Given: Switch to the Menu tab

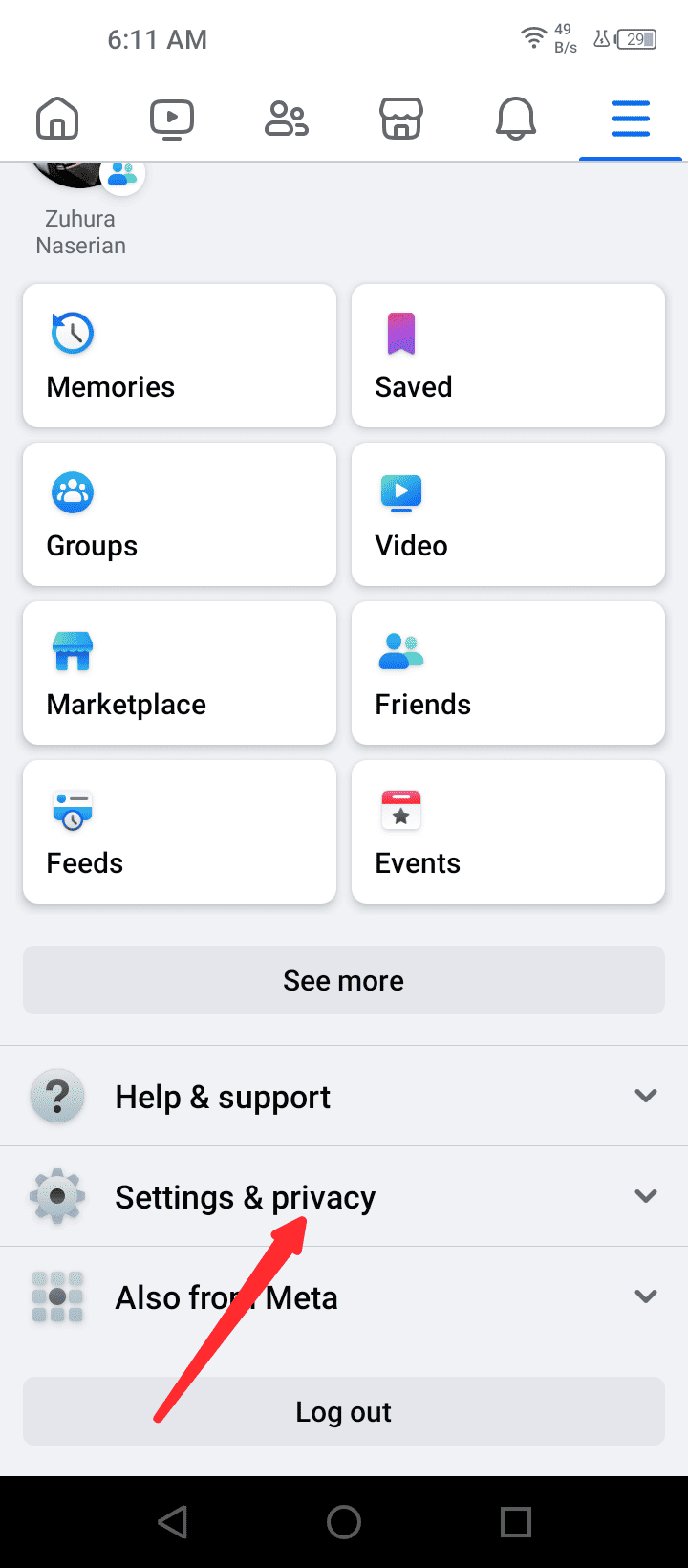Looking at the screenshot, I should [631, 118].
